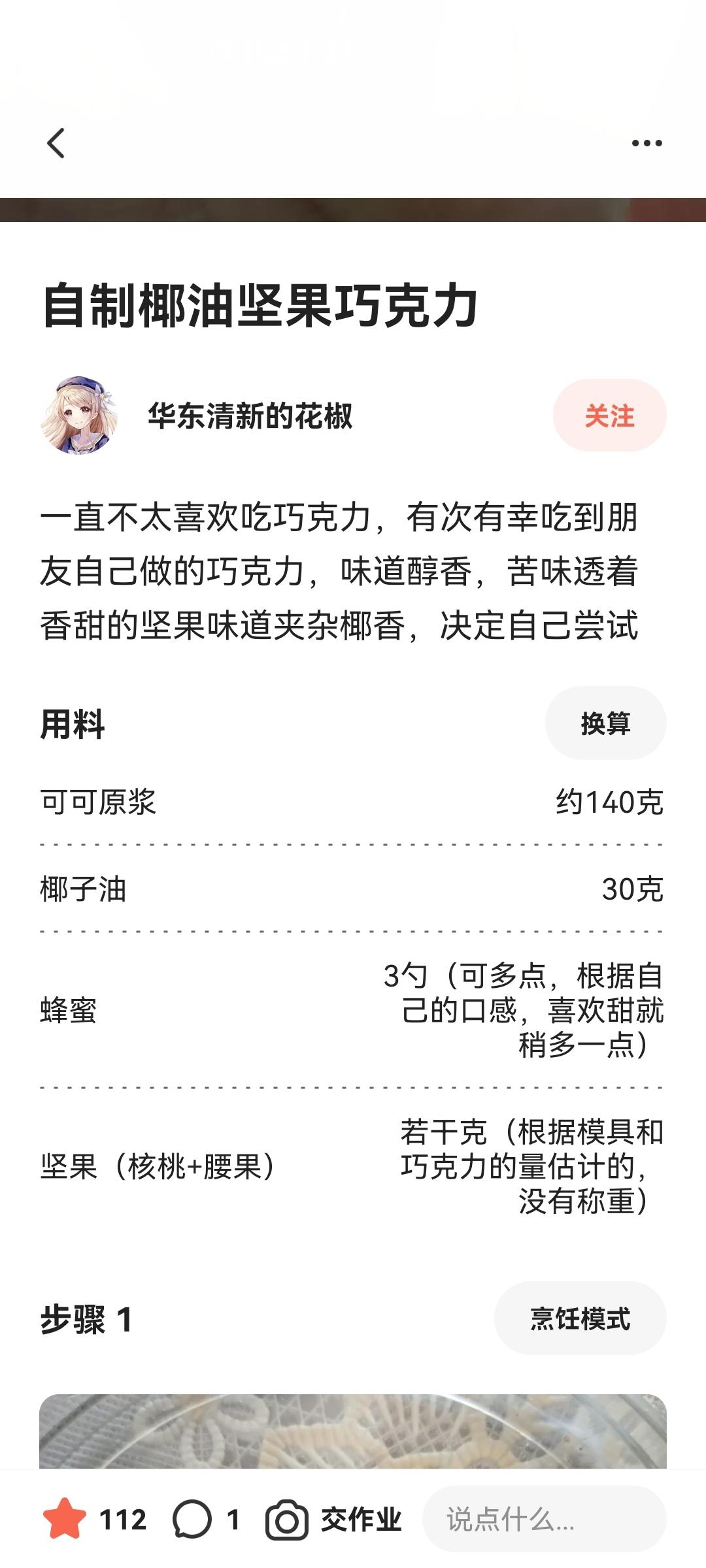Open 华东清新的花椒 profile avatar
The image size is (706, 1568).
pyautogui.click(x=78, y=416)
